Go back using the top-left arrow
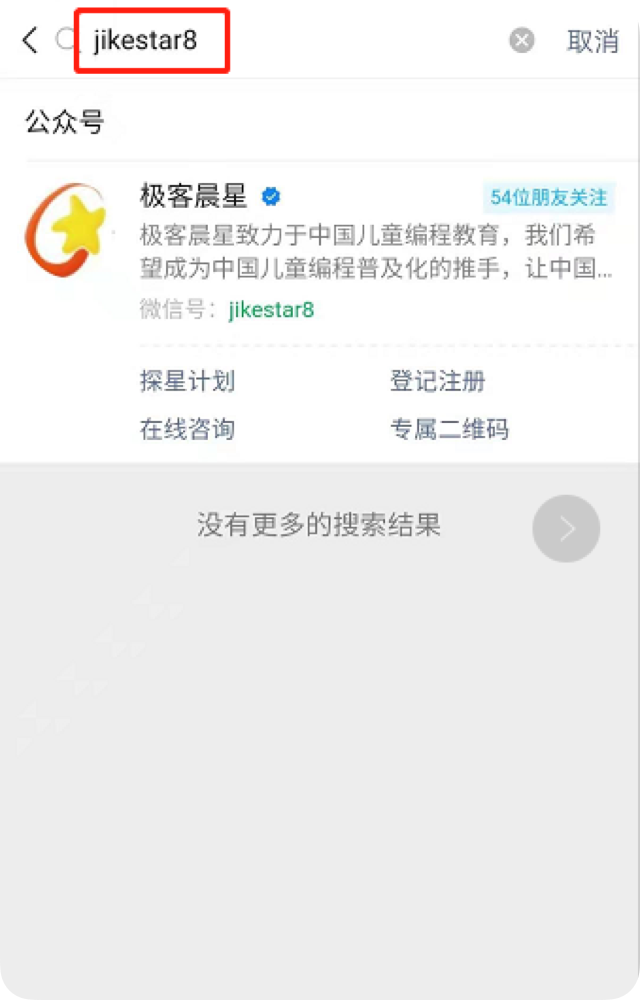Viewport: 640px width, 1000px height. pos(30,41)
